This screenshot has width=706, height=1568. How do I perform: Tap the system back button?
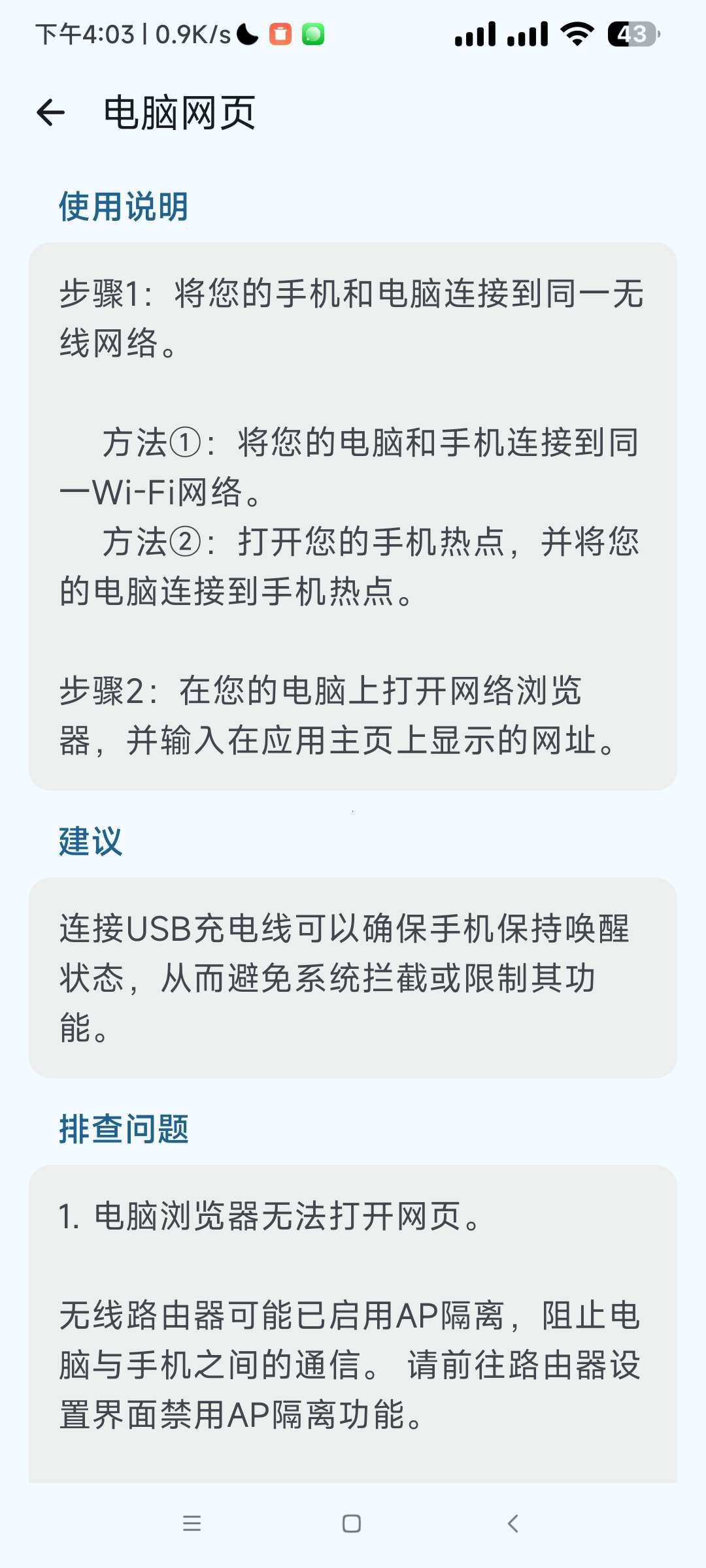point(513,1524)
